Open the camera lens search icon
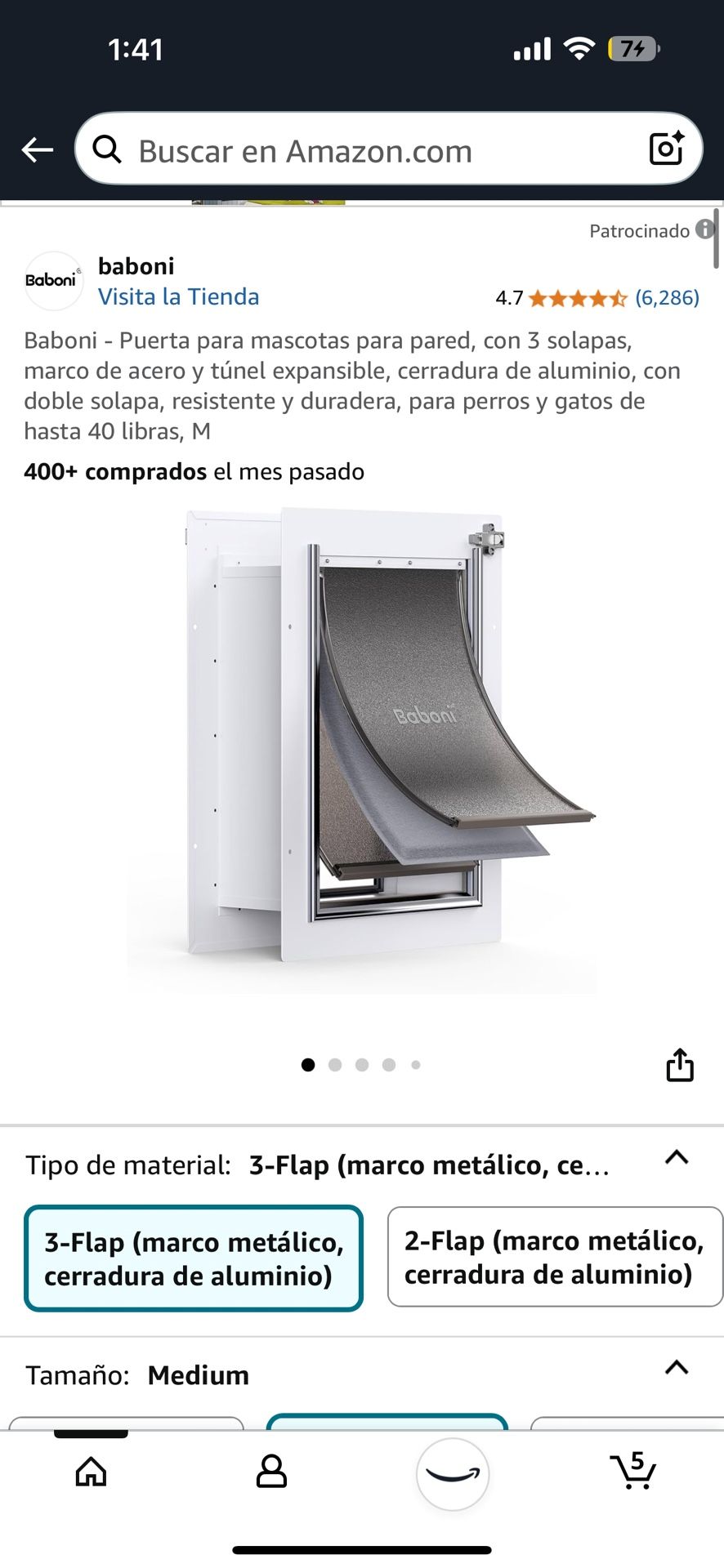 click(666, 149)
